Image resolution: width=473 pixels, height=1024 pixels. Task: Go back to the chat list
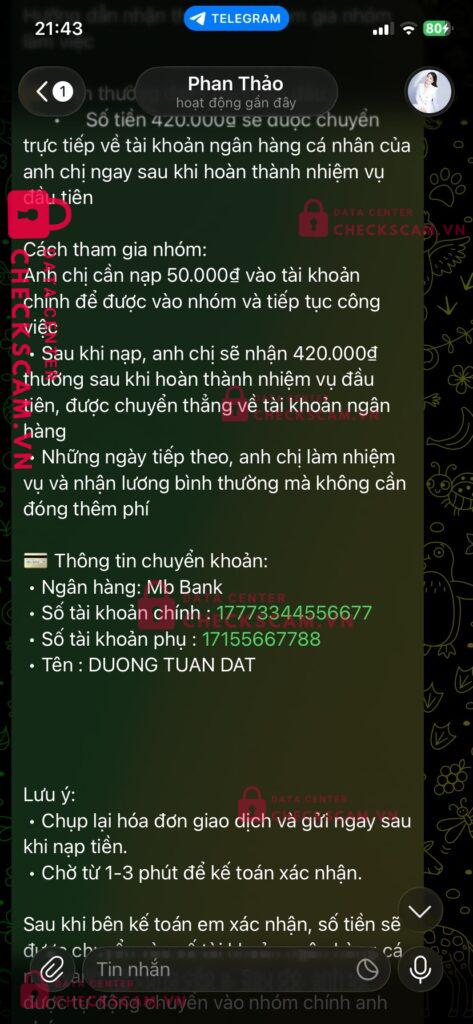[53, 92]
